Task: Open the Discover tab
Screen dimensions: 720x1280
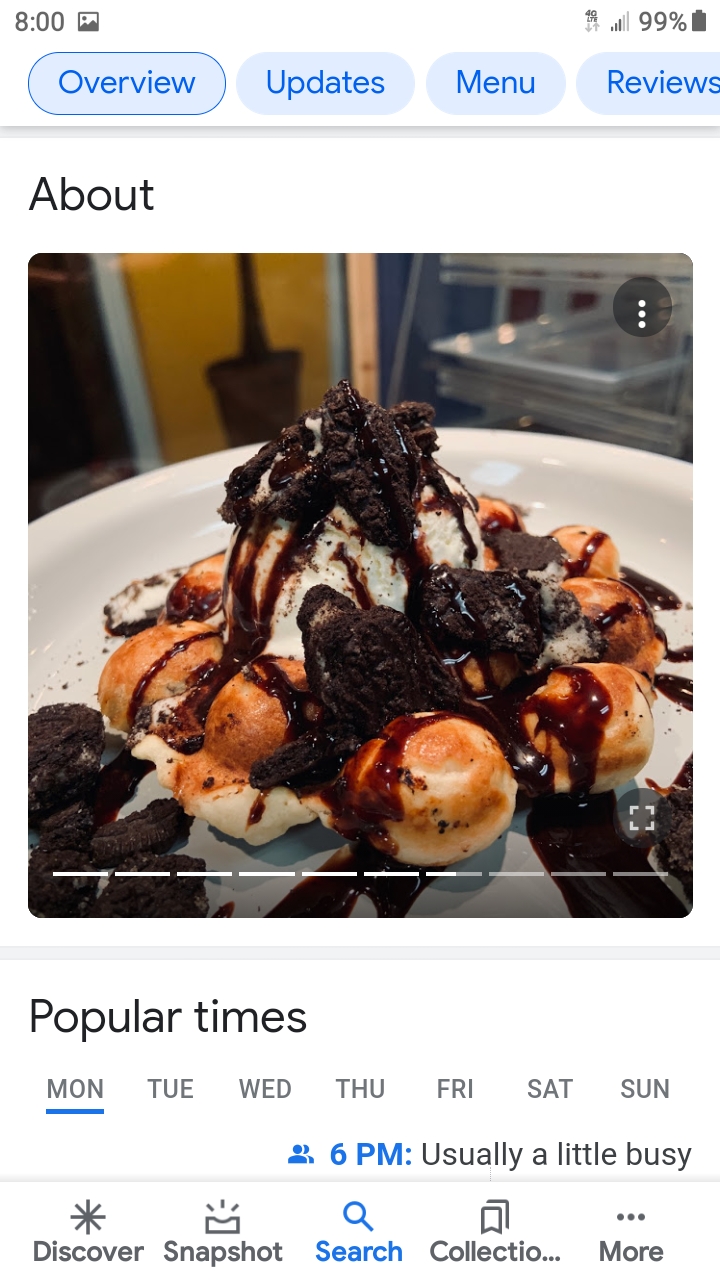Action: pyautogui.click(x=88, y=1232)
